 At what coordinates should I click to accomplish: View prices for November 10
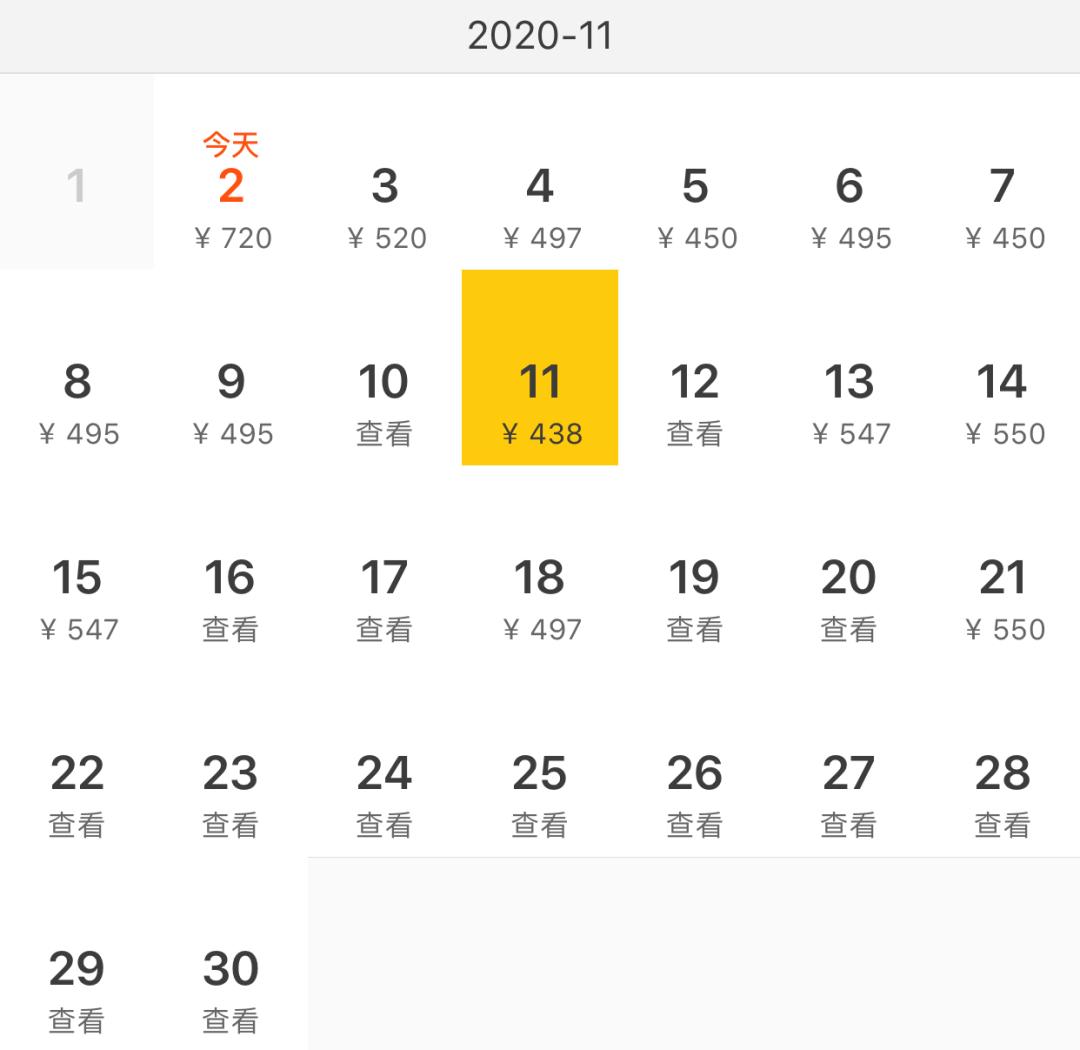pos(385,400)
